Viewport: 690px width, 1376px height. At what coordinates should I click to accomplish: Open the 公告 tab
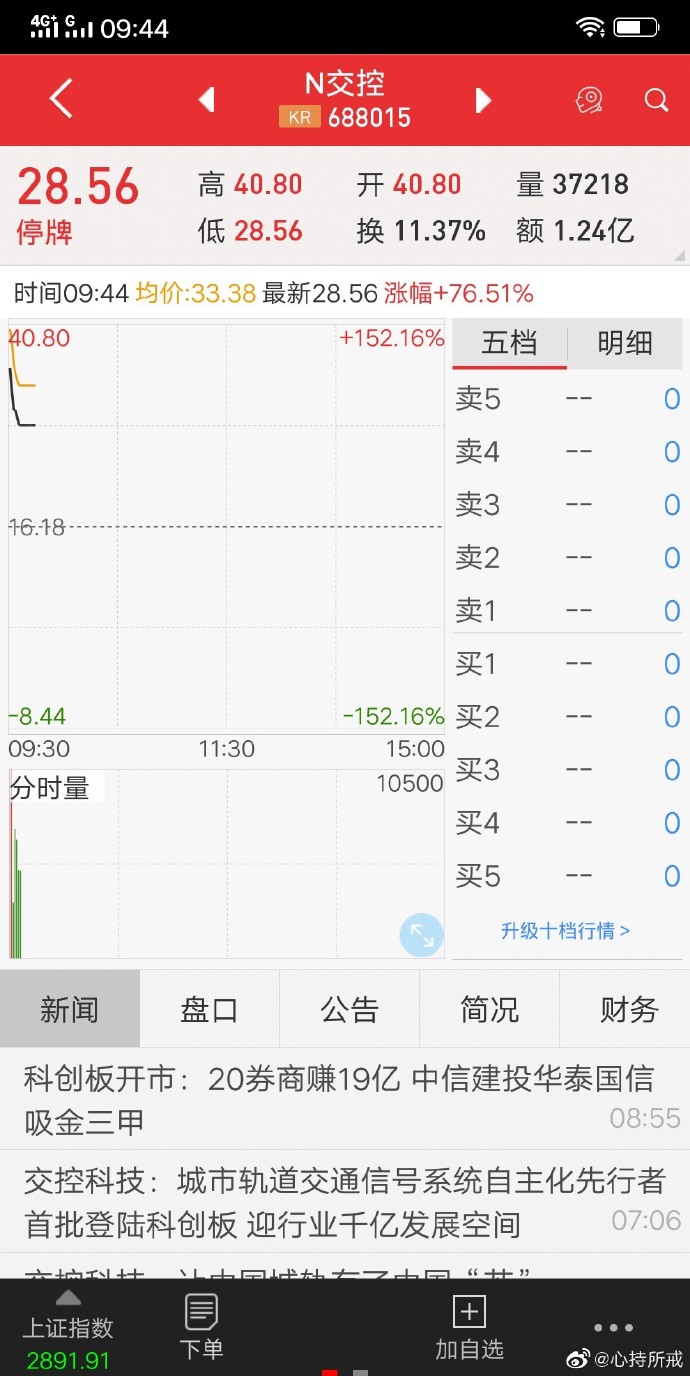[349, 1009]
